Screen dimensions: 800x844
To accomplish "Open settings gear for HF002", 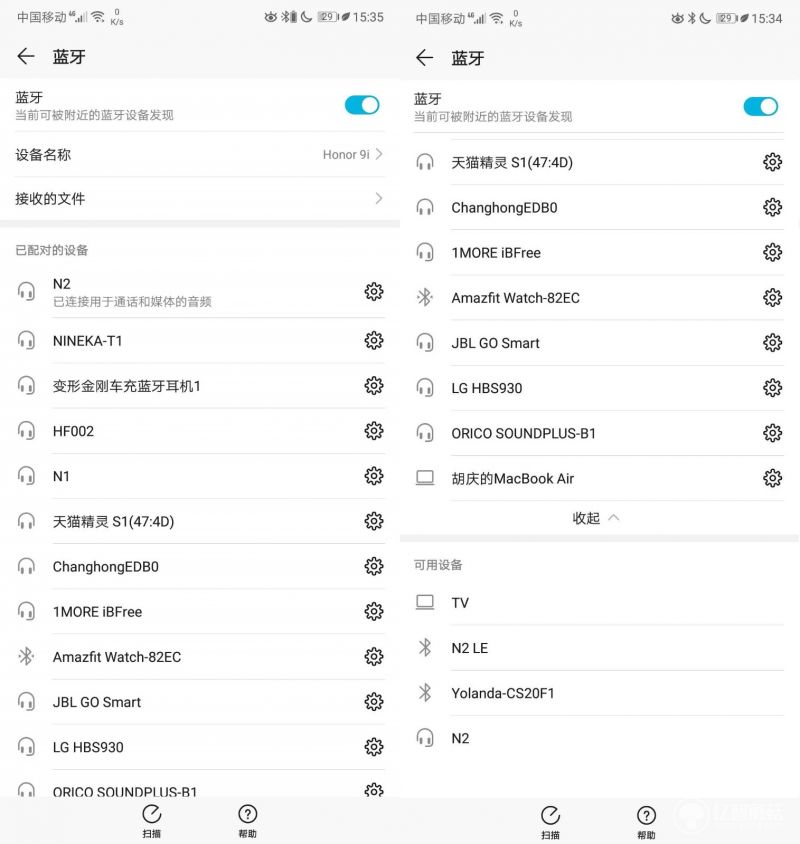I will [x=374, y=431].
